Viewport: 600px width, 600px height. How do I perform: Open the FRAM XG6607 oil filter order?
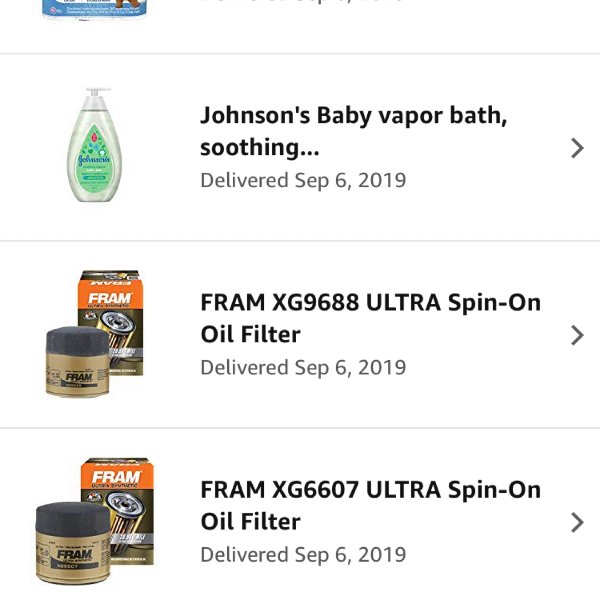point(370,505)
